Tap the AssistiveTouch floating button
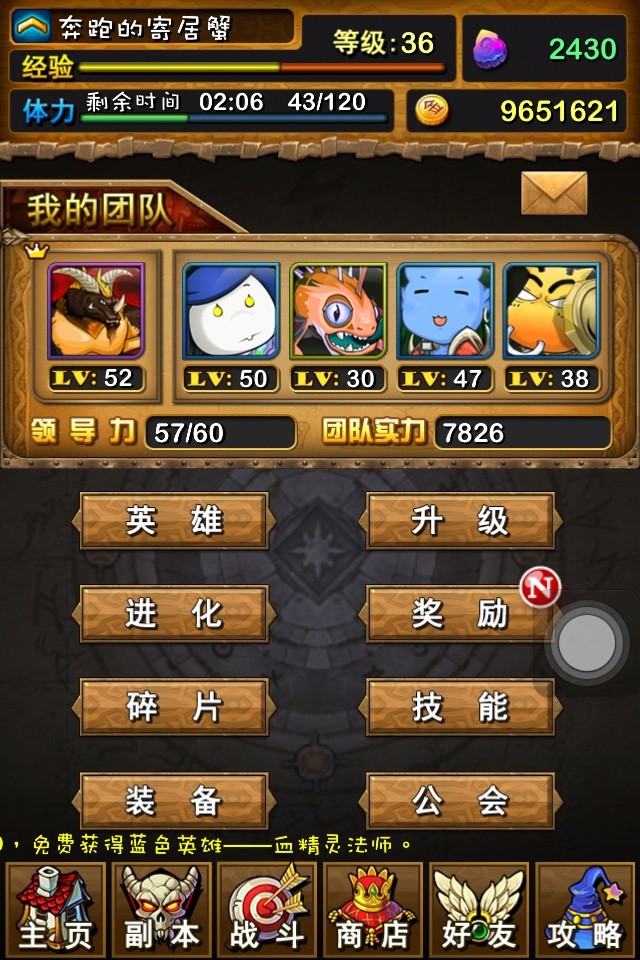640x960 pixels. 587,643
